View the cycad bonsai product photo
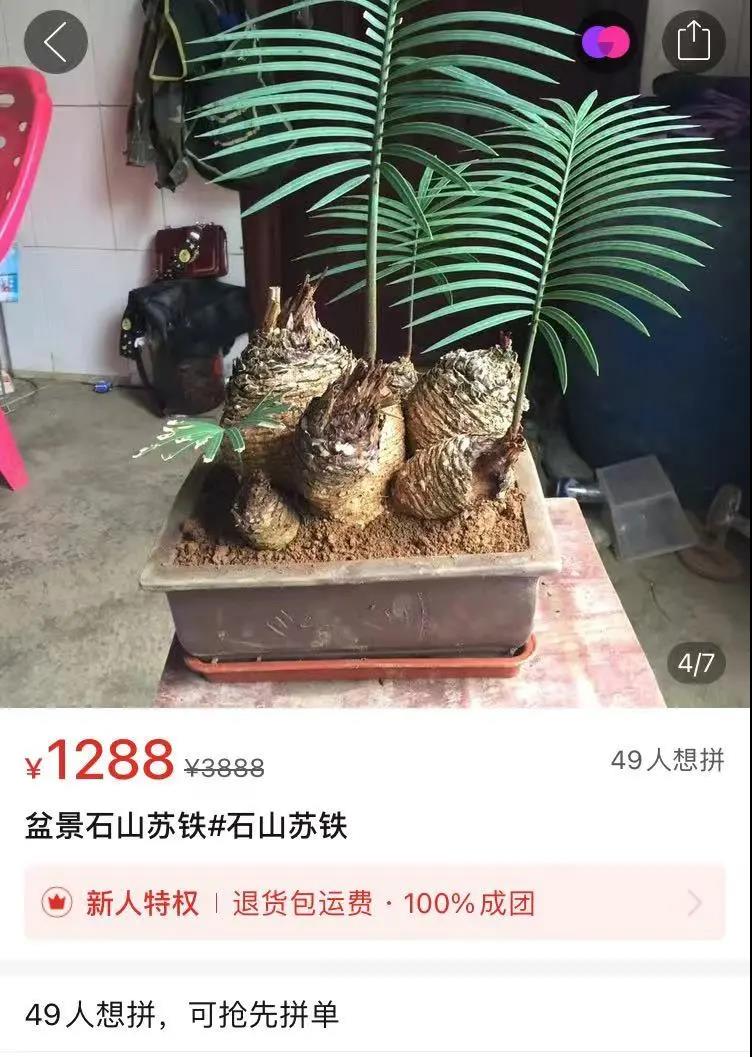 tap(375, 400)
